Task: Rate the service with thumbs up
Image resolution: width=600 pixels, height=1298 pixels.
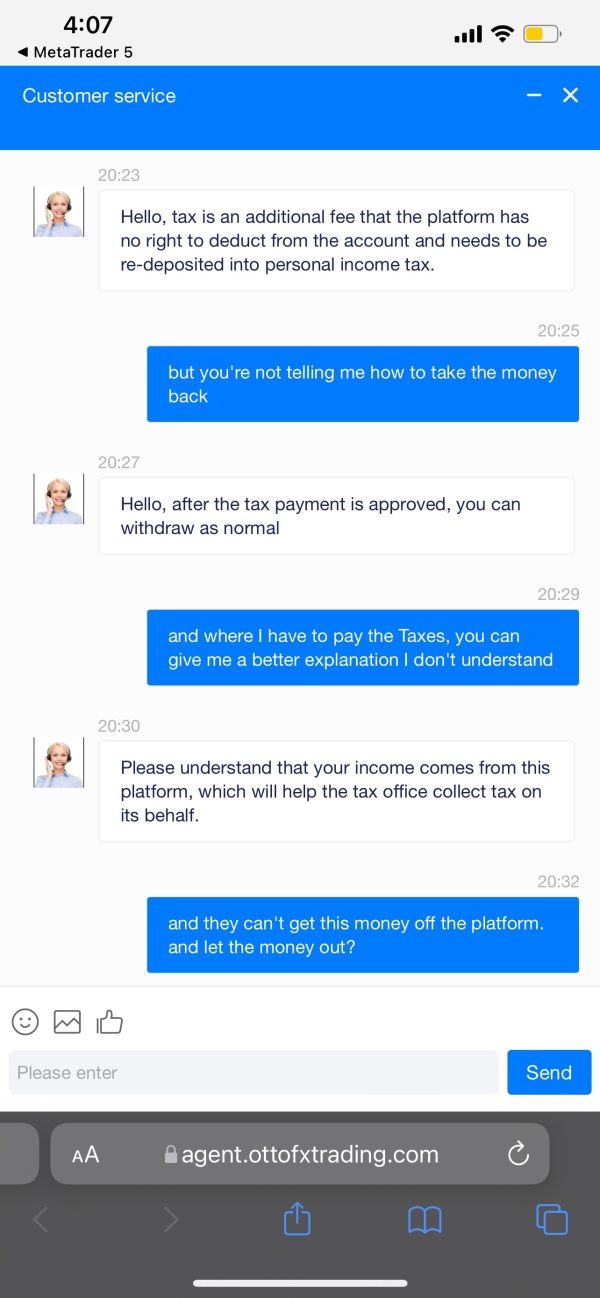Action: pyautogui.click(x=109, y=1021)
